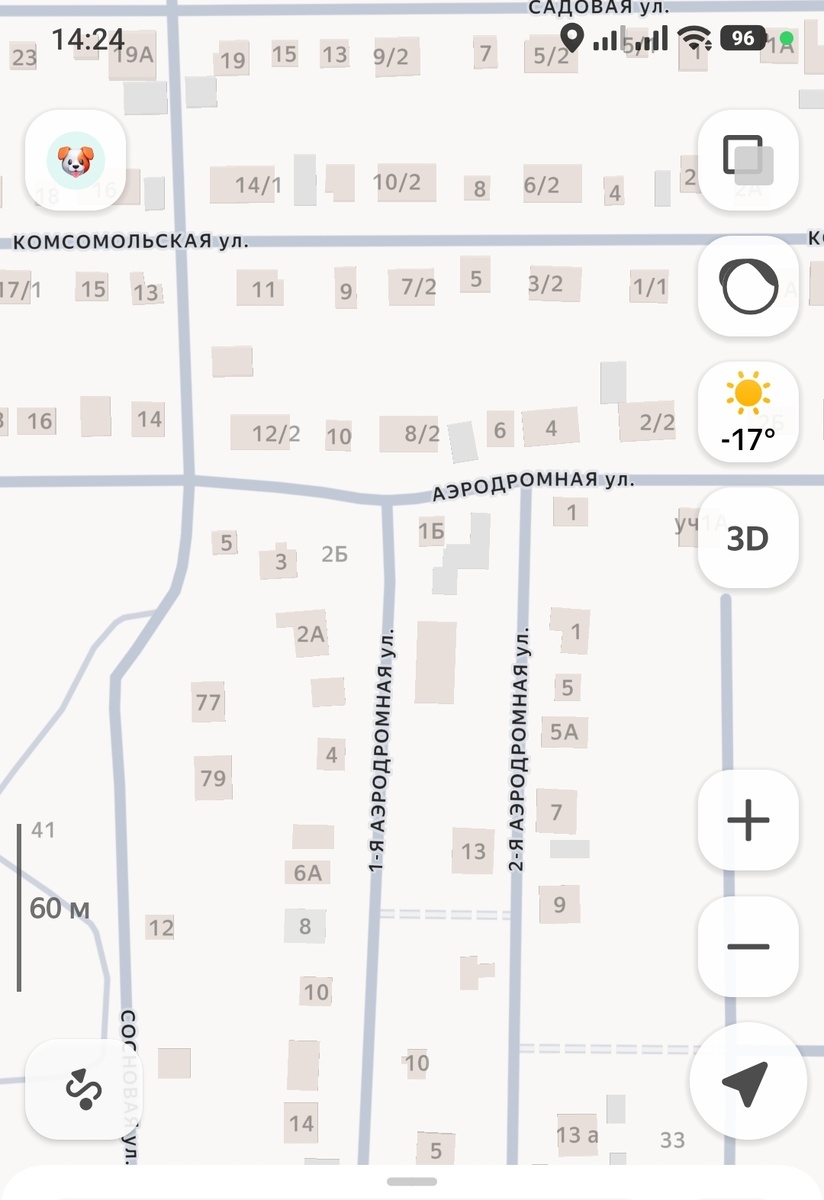Select building 77 on the map
This screenshot has height=1200, width=824.
point(208,703)
